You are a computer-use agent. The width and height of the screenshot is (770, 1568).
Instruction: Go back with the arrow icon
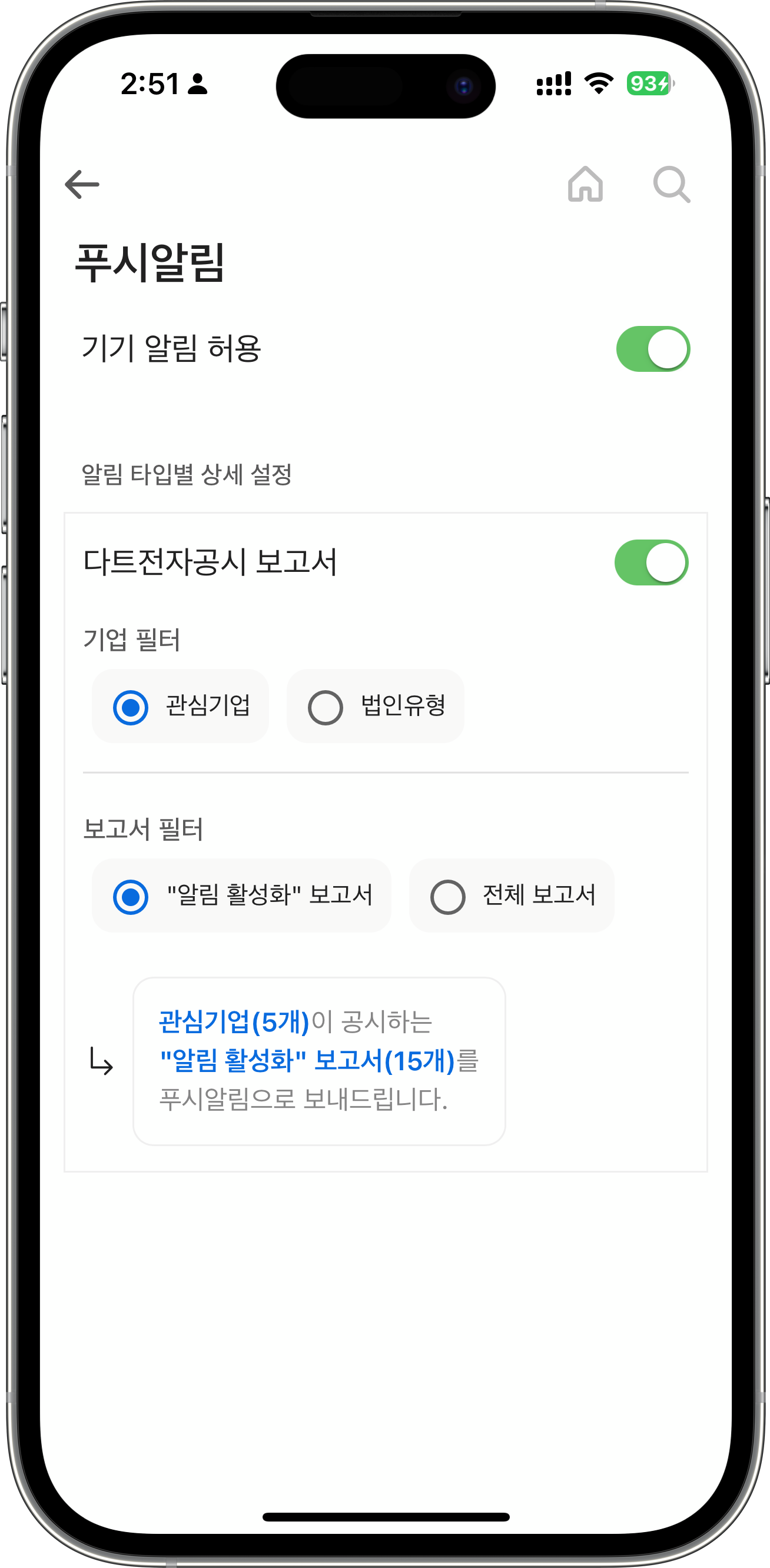coord(82,184)
